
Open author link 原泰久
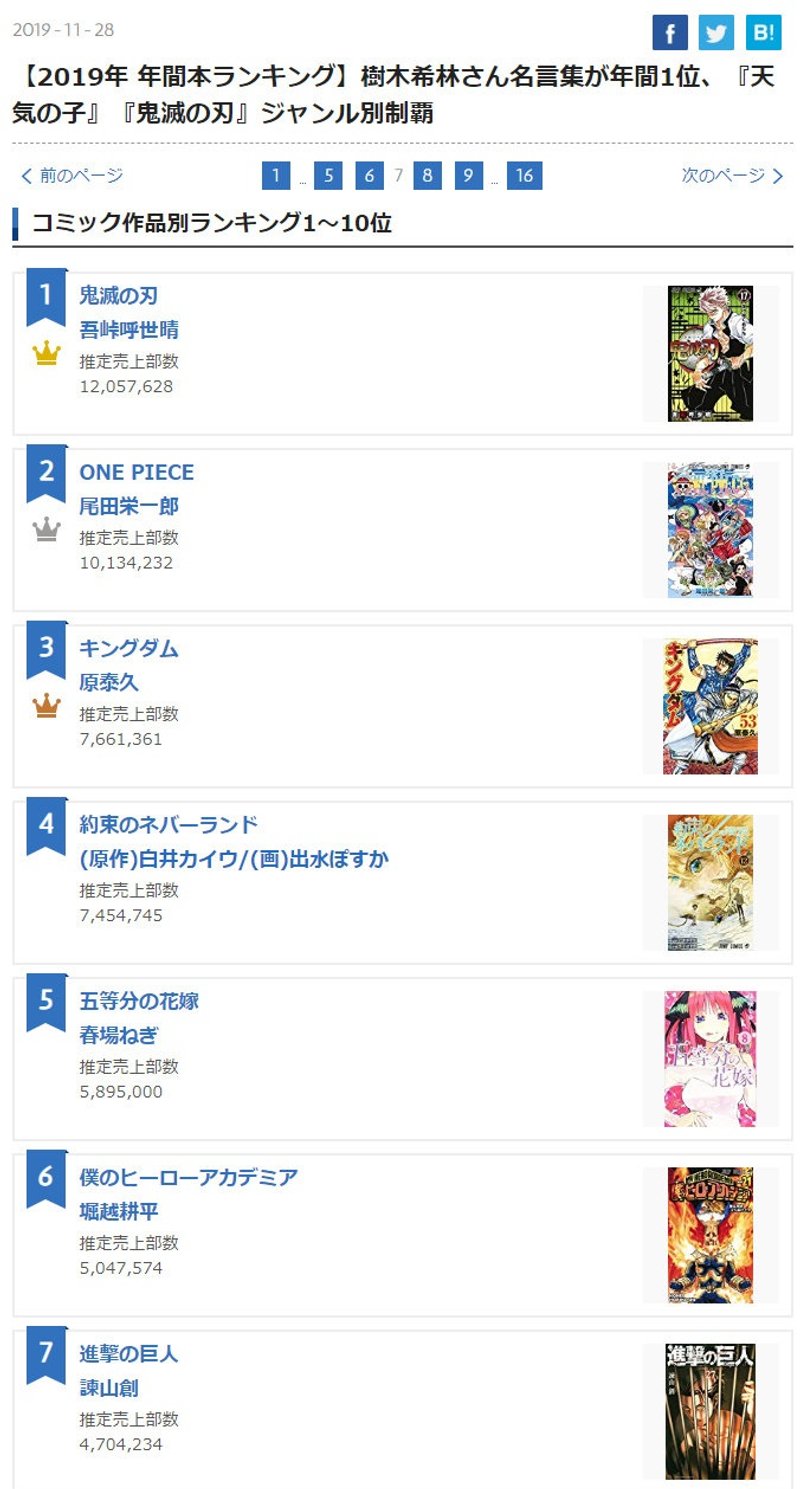click(108, 682)
